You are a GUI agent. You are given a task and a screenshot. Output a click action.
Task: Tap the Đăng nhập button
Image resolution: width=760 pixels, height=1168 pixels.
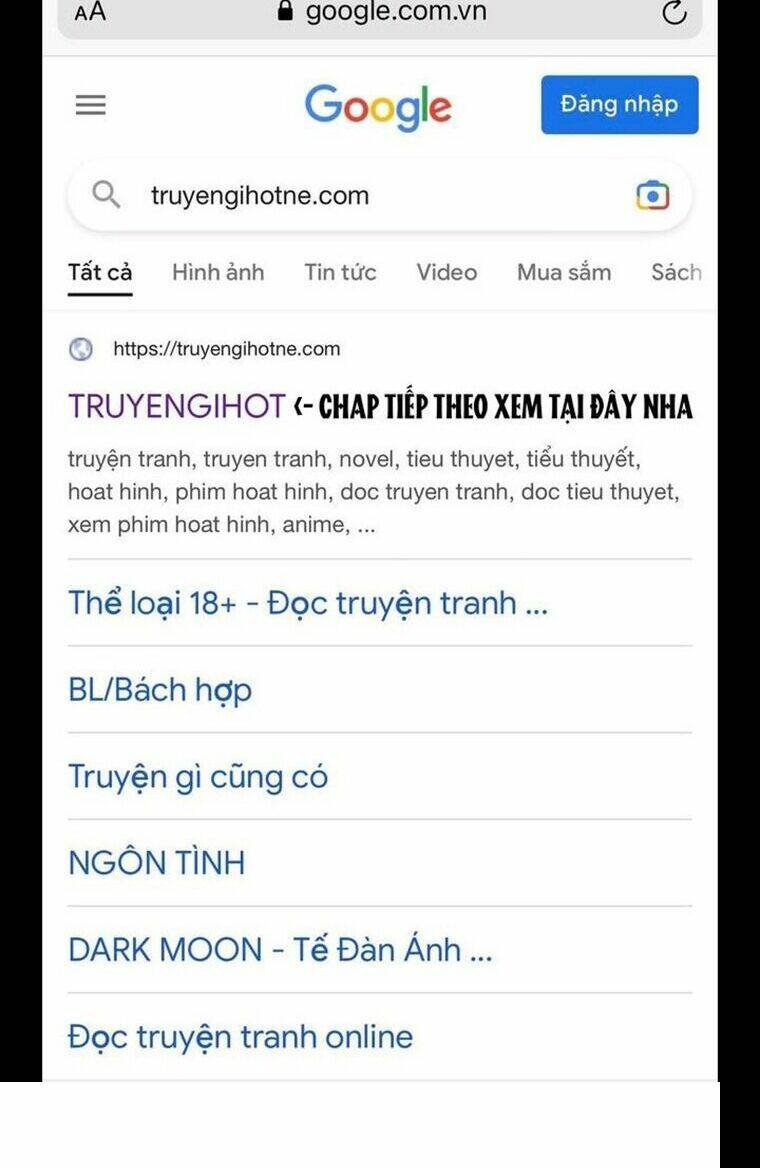tap(619, 104)
